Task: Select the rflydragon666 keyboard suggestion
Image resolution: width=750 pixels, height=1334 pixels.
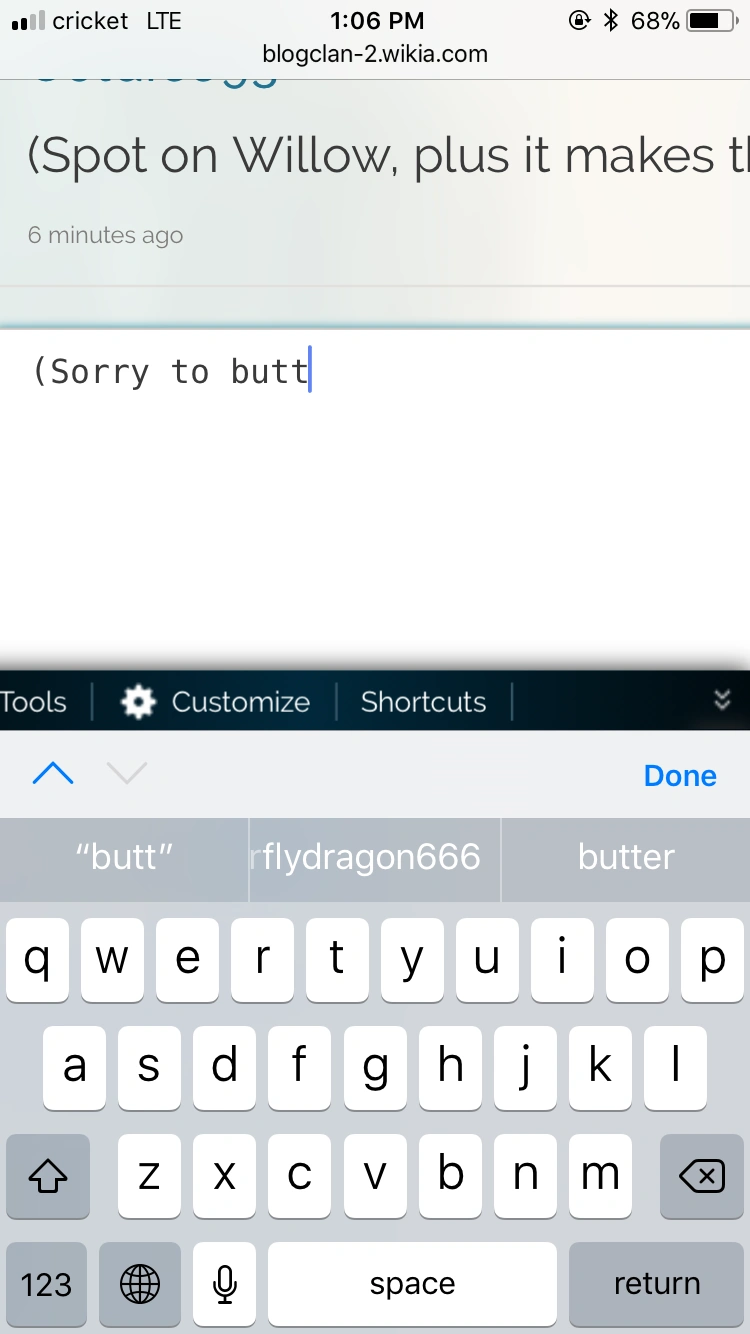Action: [x=374, y=857]
